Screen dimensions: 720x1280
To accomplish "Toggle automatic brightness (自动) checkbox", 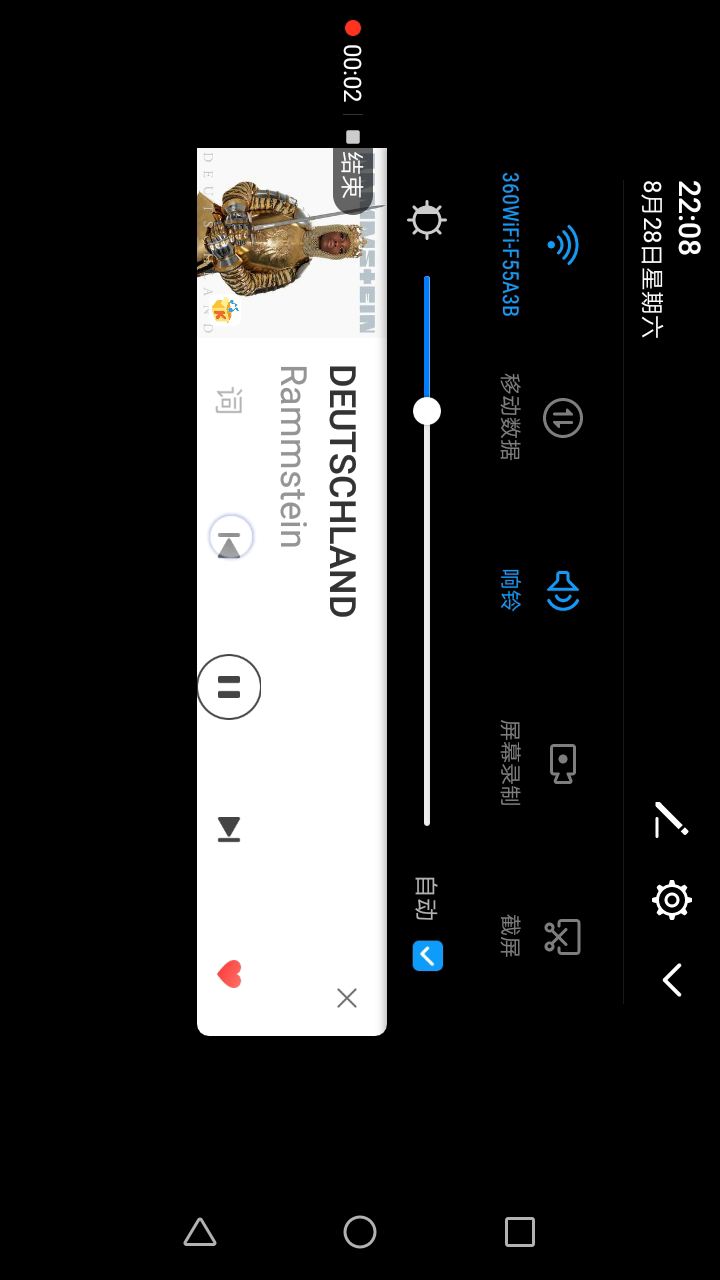I will 427,956.
